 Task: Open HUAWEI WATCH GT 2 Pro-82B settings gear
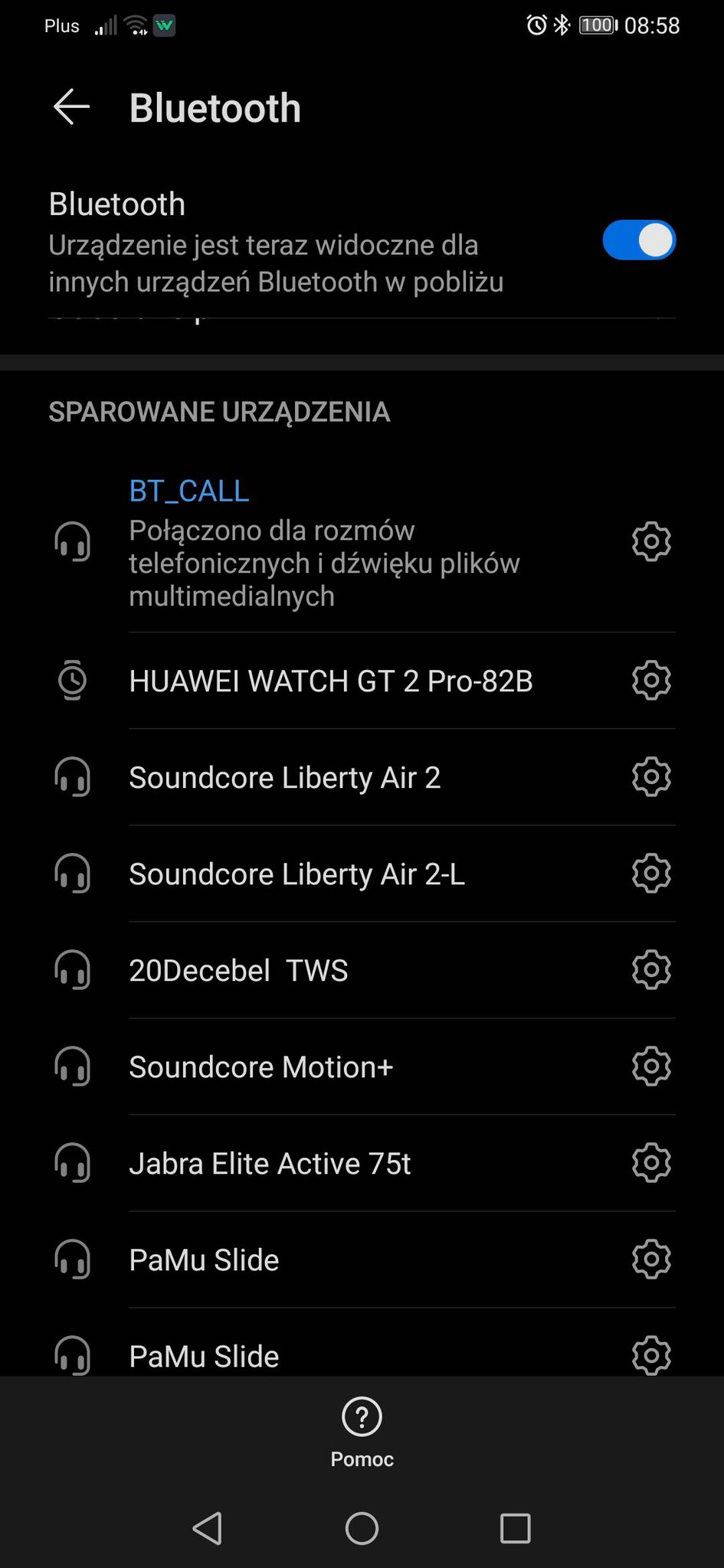651,681
